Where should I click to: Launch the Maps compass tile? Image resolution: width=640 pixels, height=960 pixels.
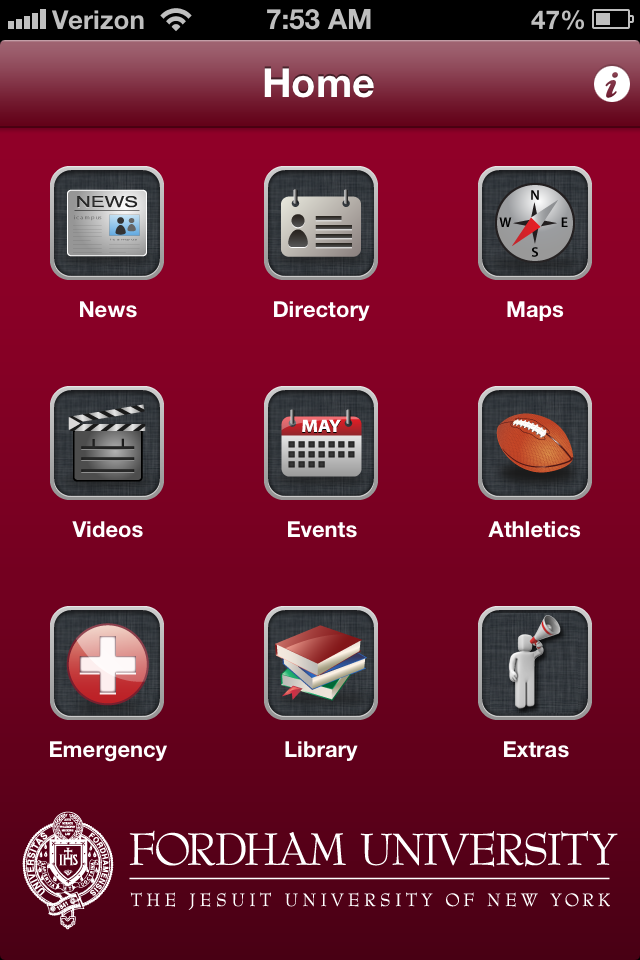coord(535,222)
